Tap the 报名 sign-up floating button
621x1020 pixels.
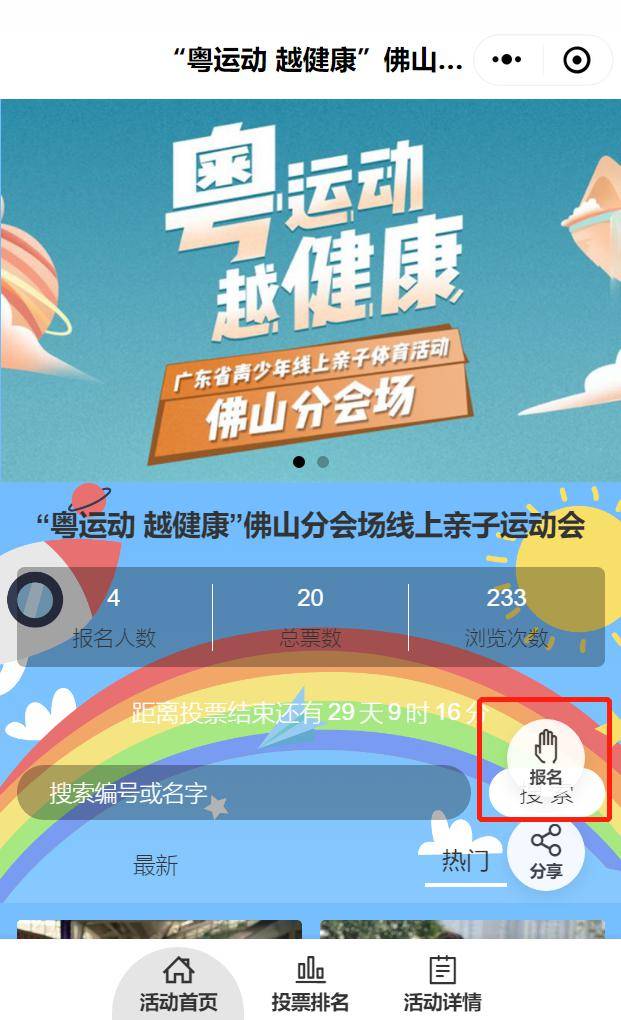click(x=545, y=758)
